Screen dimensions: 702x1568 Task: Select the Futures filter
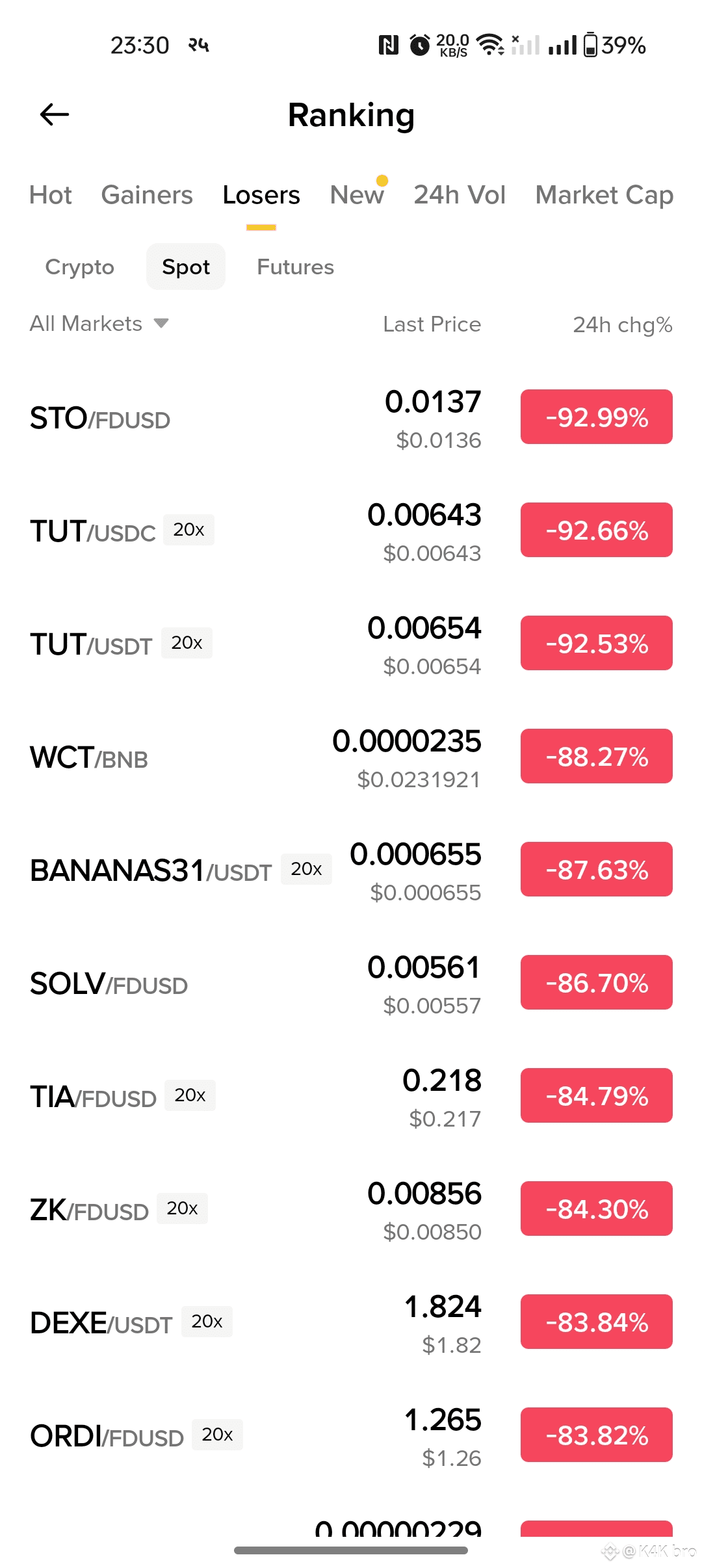click(x=295, y=267)
